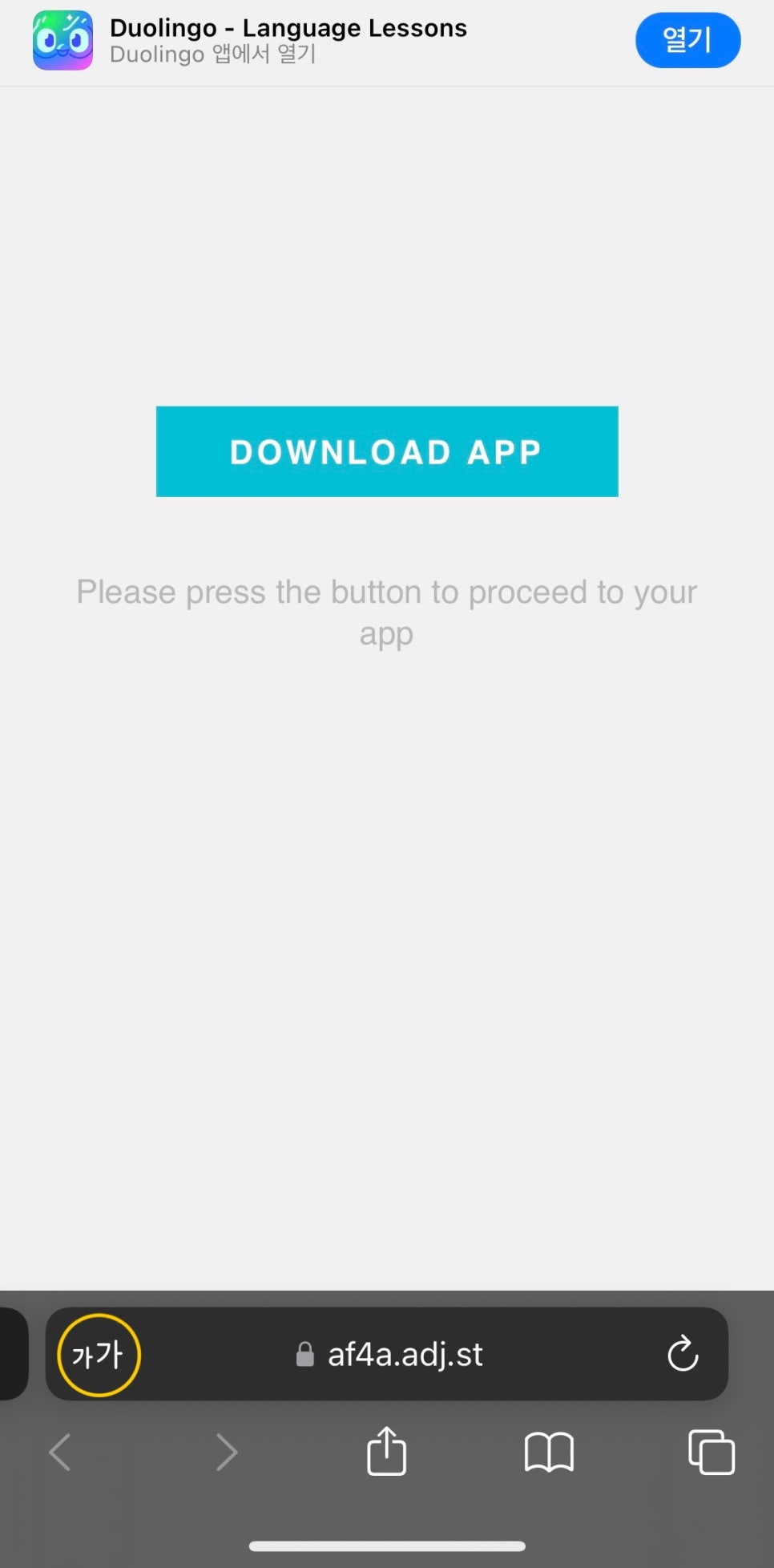Tap the DOWNLOAD APP button
The image size is (774, 1568).
tap(387, 451)
